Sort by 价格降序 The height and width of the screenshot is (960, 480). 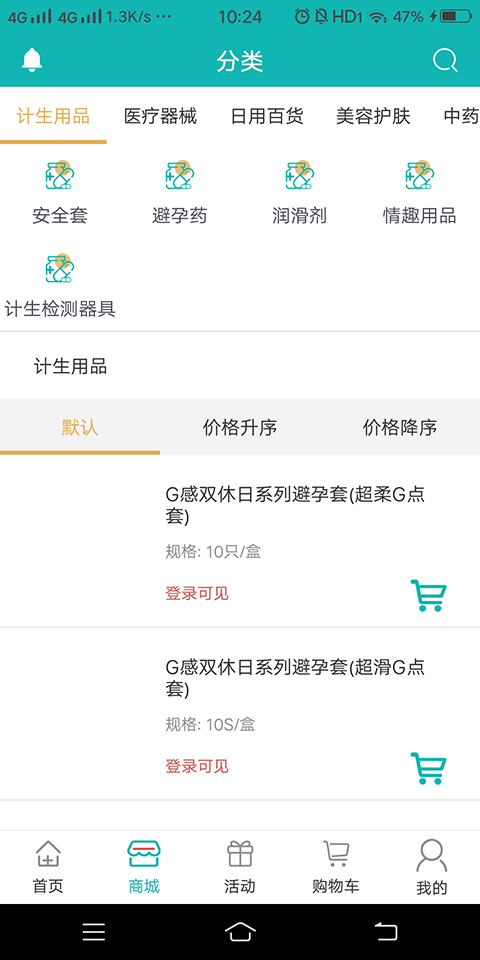tap(400, 427)
